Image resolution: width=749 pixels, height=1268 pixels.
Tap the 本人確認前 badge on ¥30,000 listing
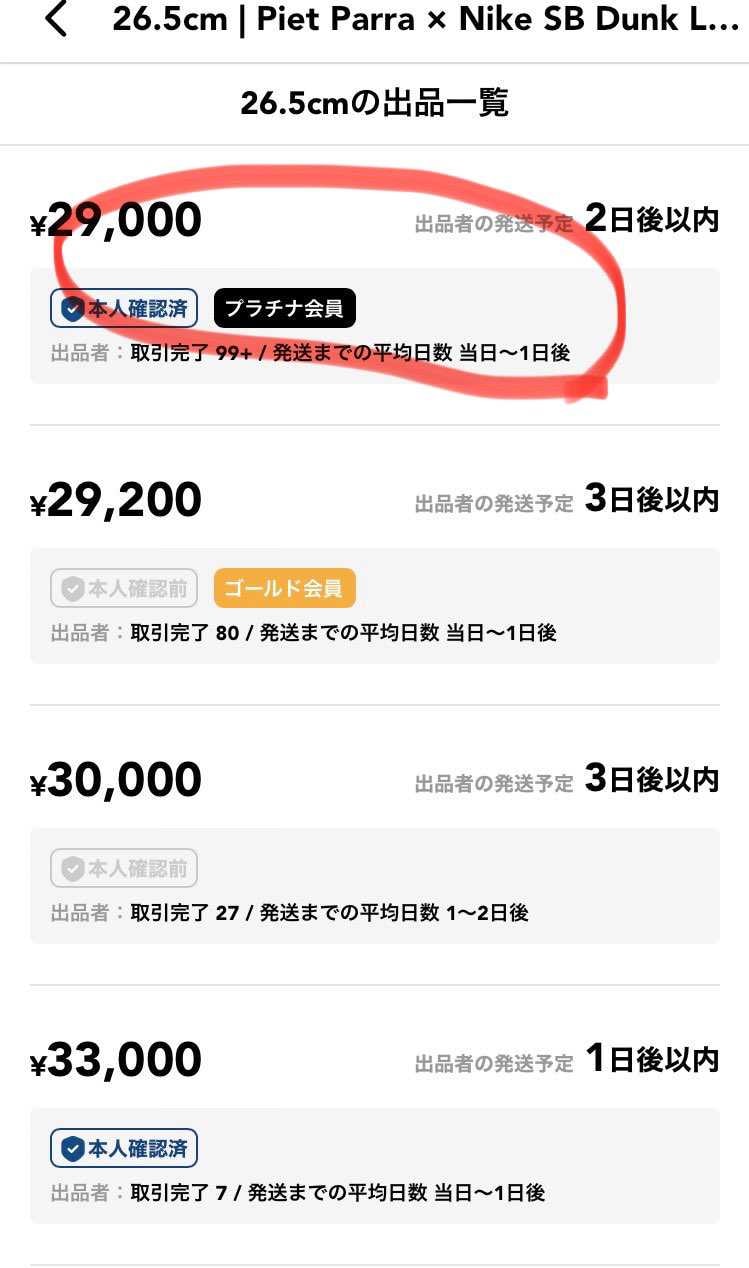tap(123, 868)
